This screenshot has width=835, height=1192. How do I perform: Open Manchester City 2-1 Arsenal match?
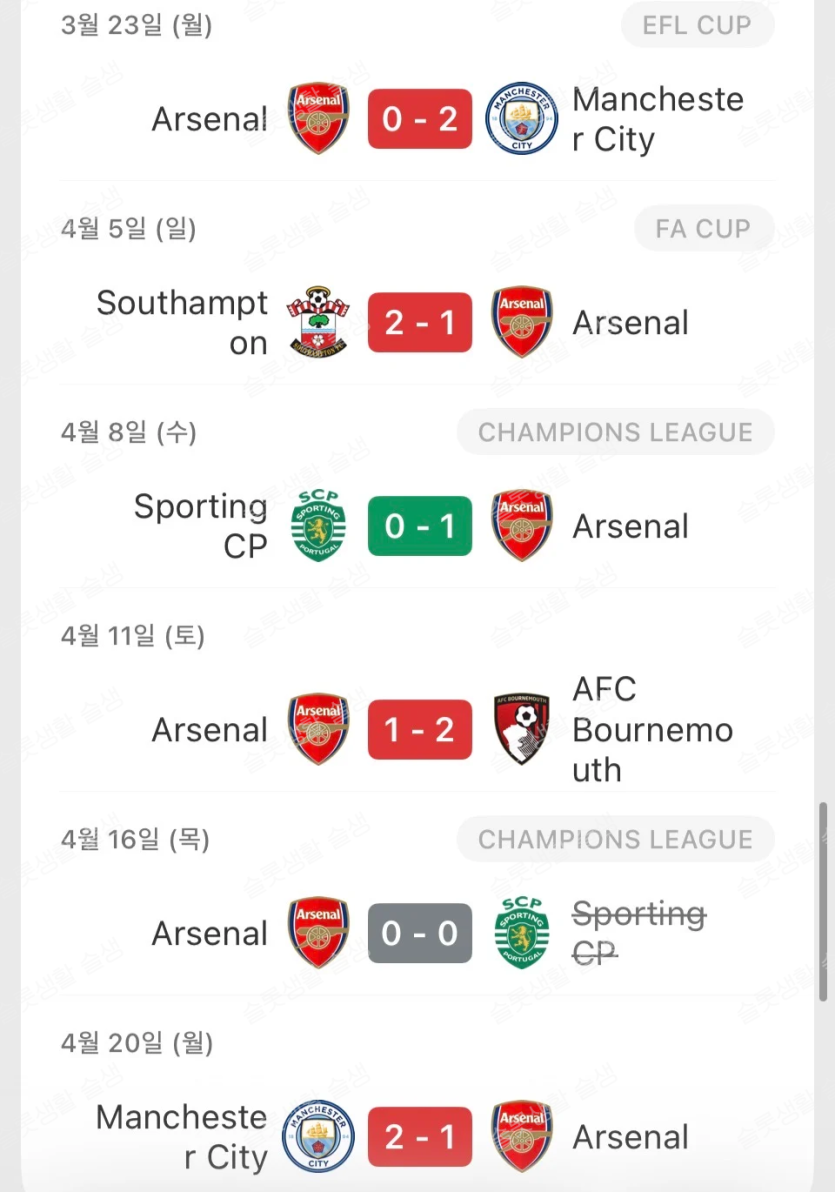(x=419, y=1137)
